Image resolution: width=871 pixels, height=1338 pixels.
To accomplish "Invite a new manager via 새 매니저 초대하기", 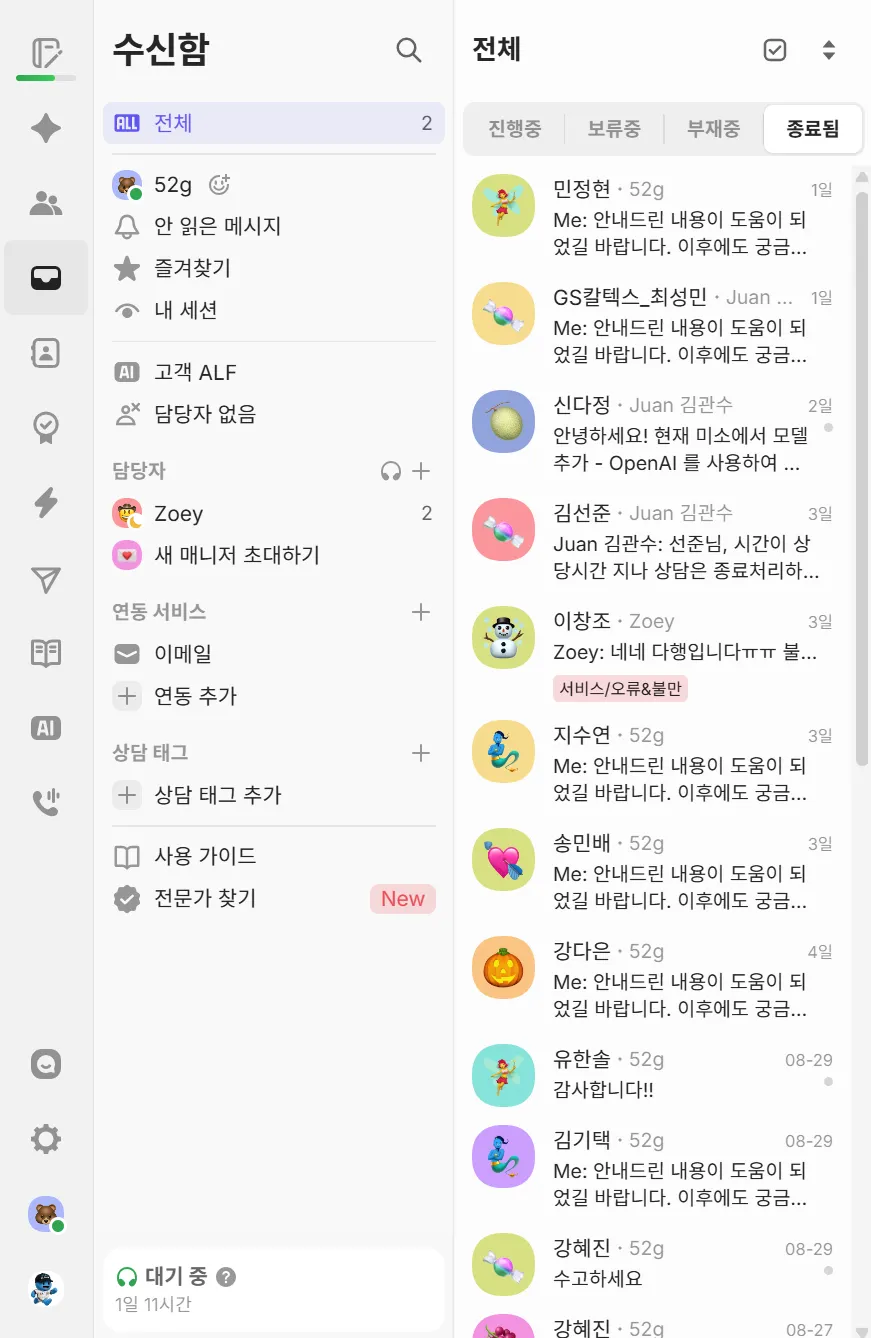I will [x=236, y=555].
